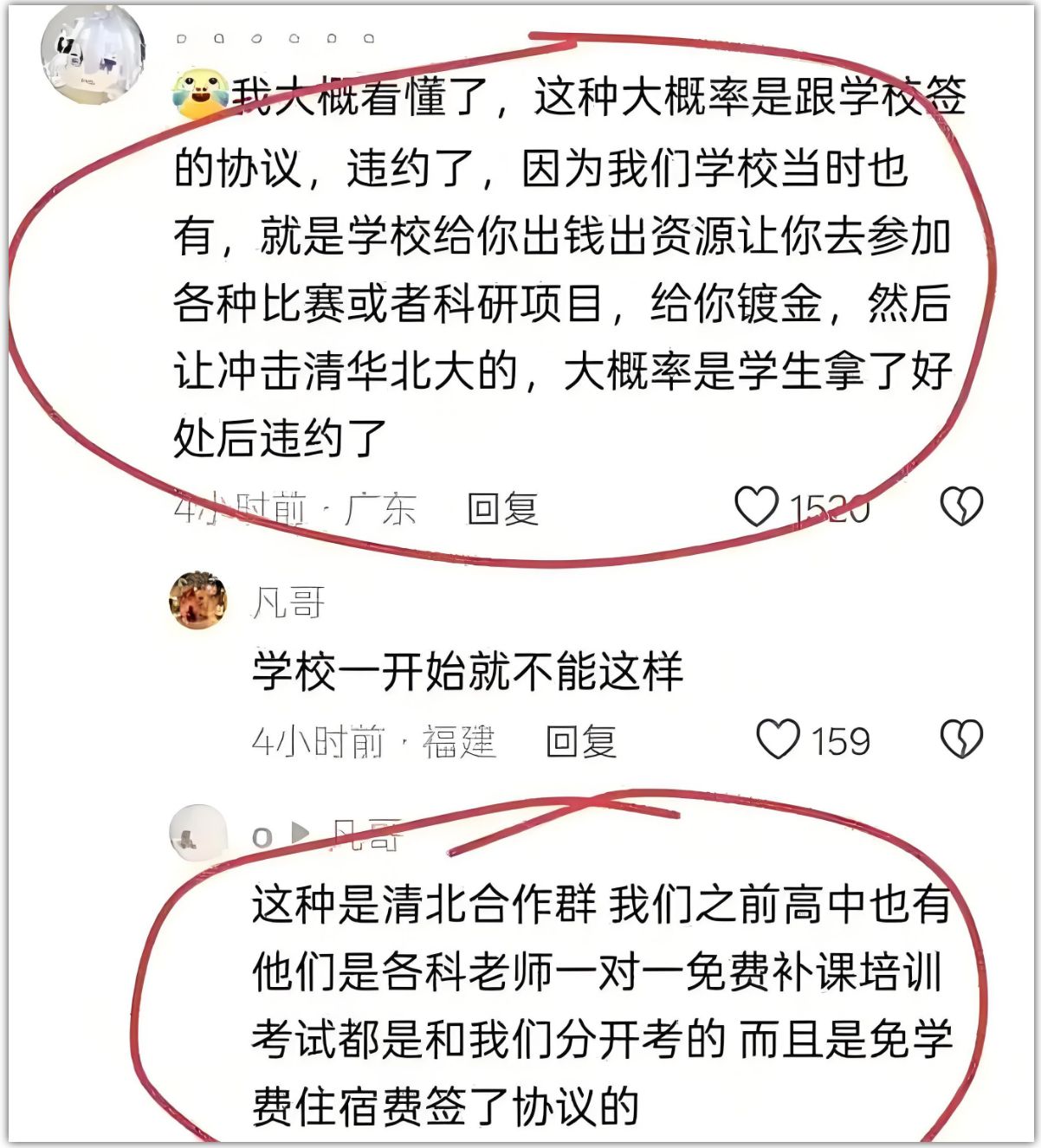Open the username 凡哥 above his comment
This screenshot has height=1148, width=1041.
point(288,602)
